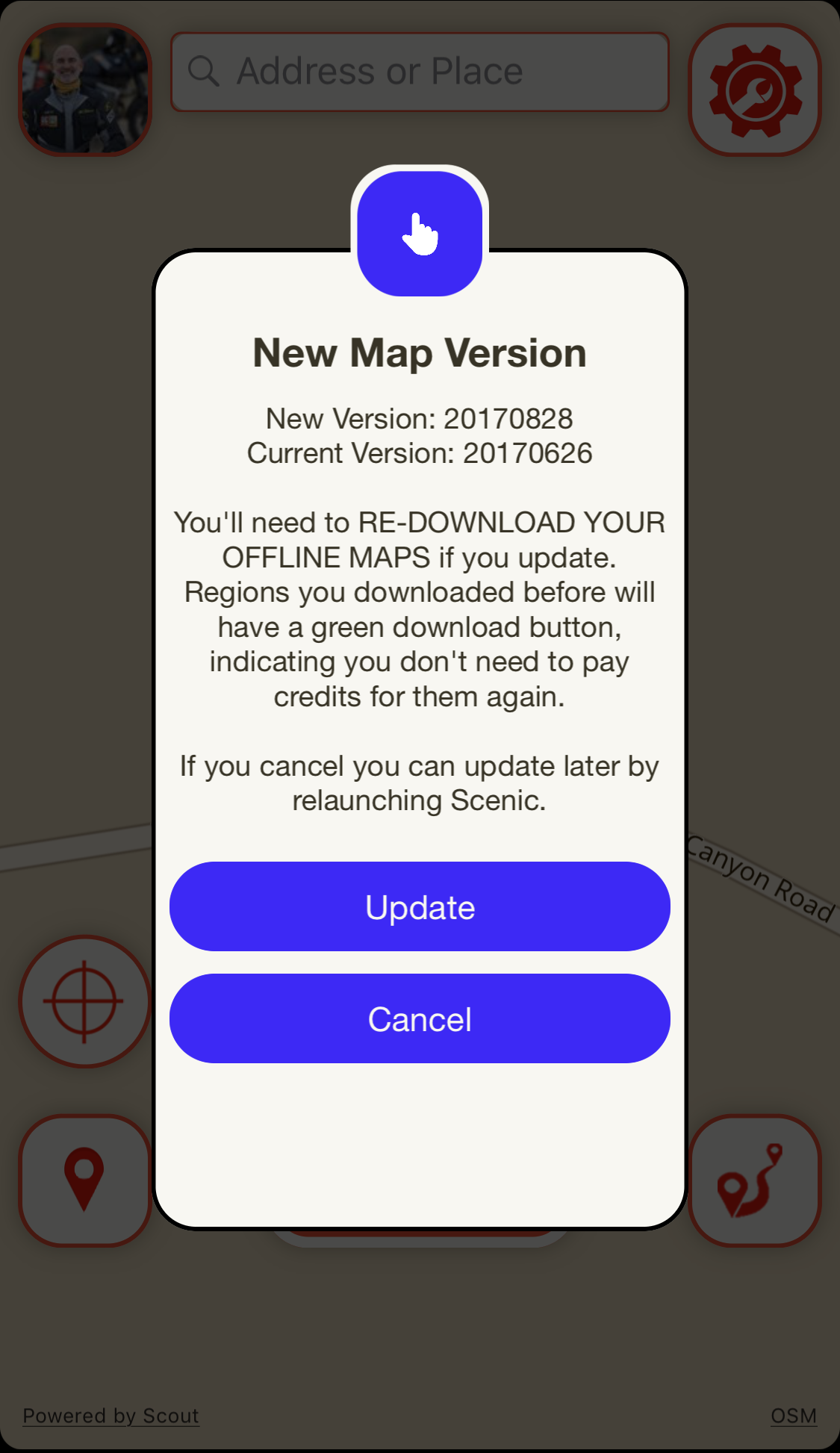Open the profile picture

(x=85, y=90)
